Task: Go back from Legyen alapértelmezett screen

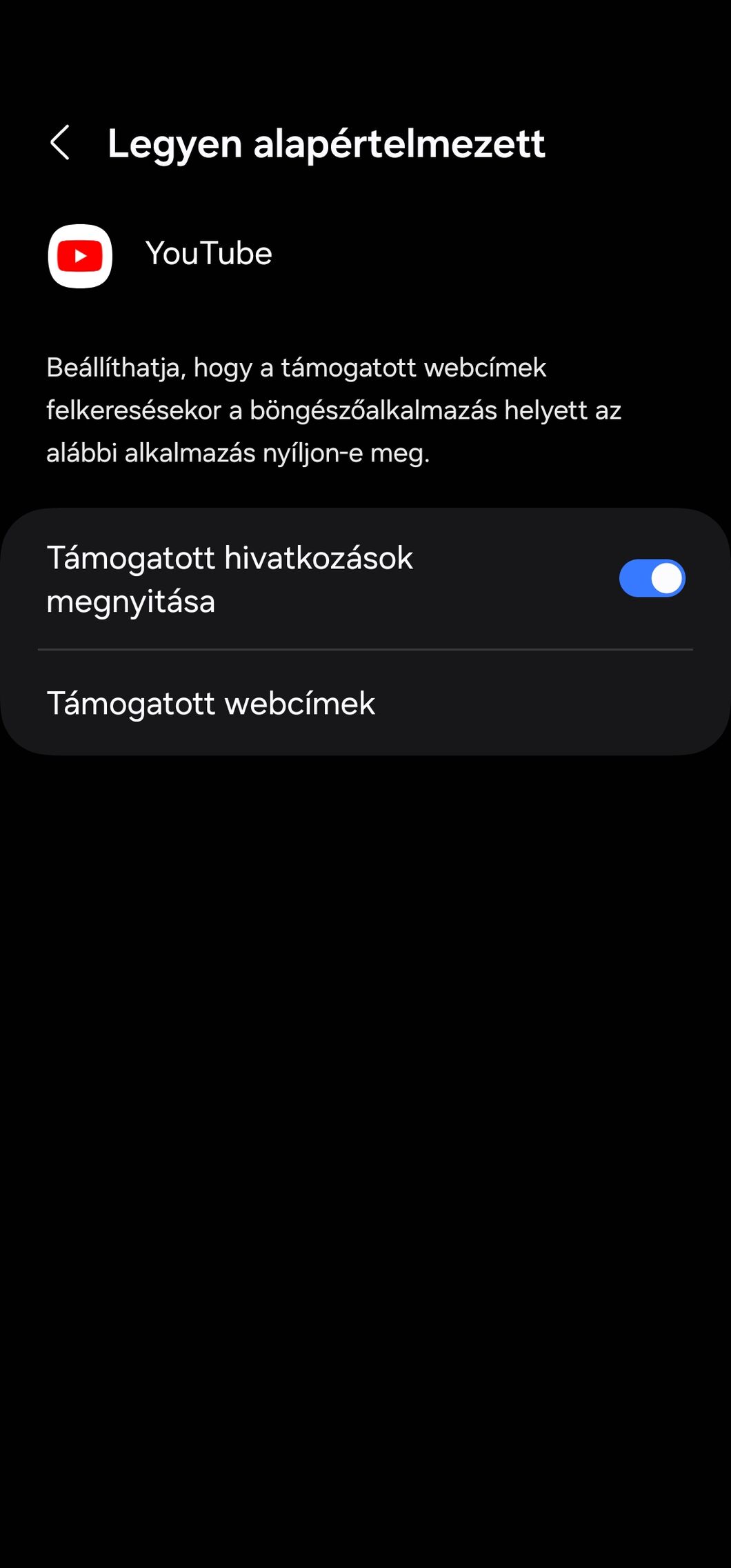Action: click(61, 143)
